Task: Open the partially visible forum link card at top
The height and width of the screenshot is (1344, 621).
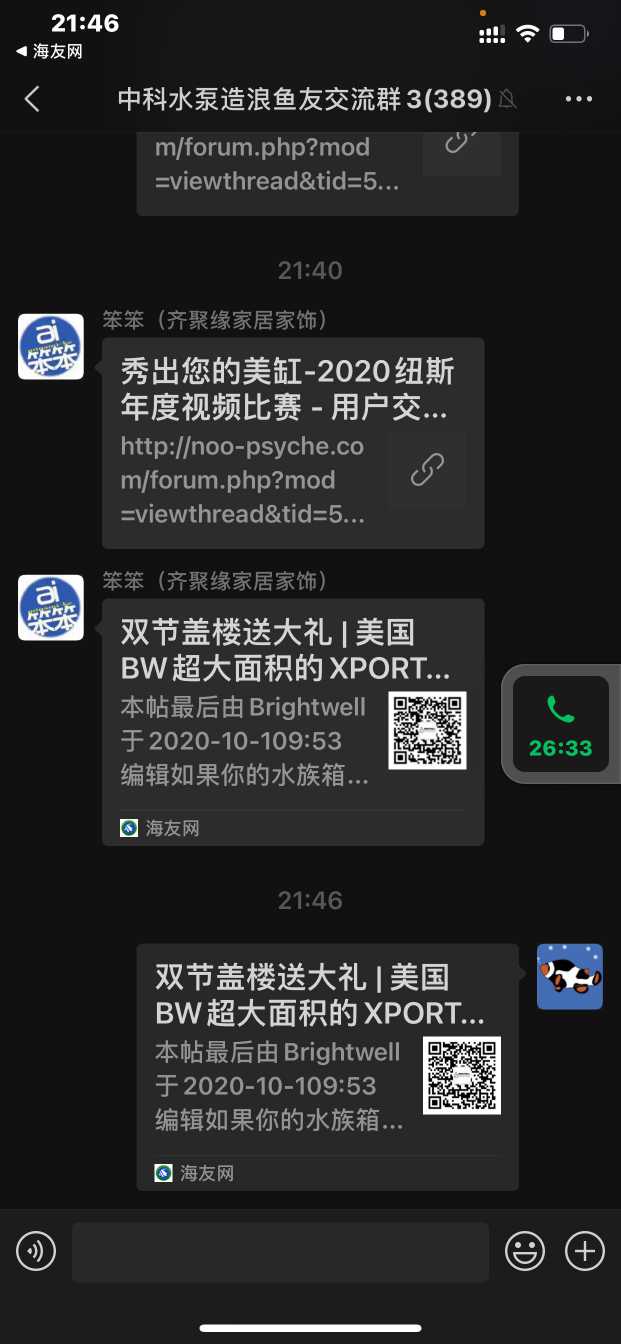Action: click(x=327, y=172)
